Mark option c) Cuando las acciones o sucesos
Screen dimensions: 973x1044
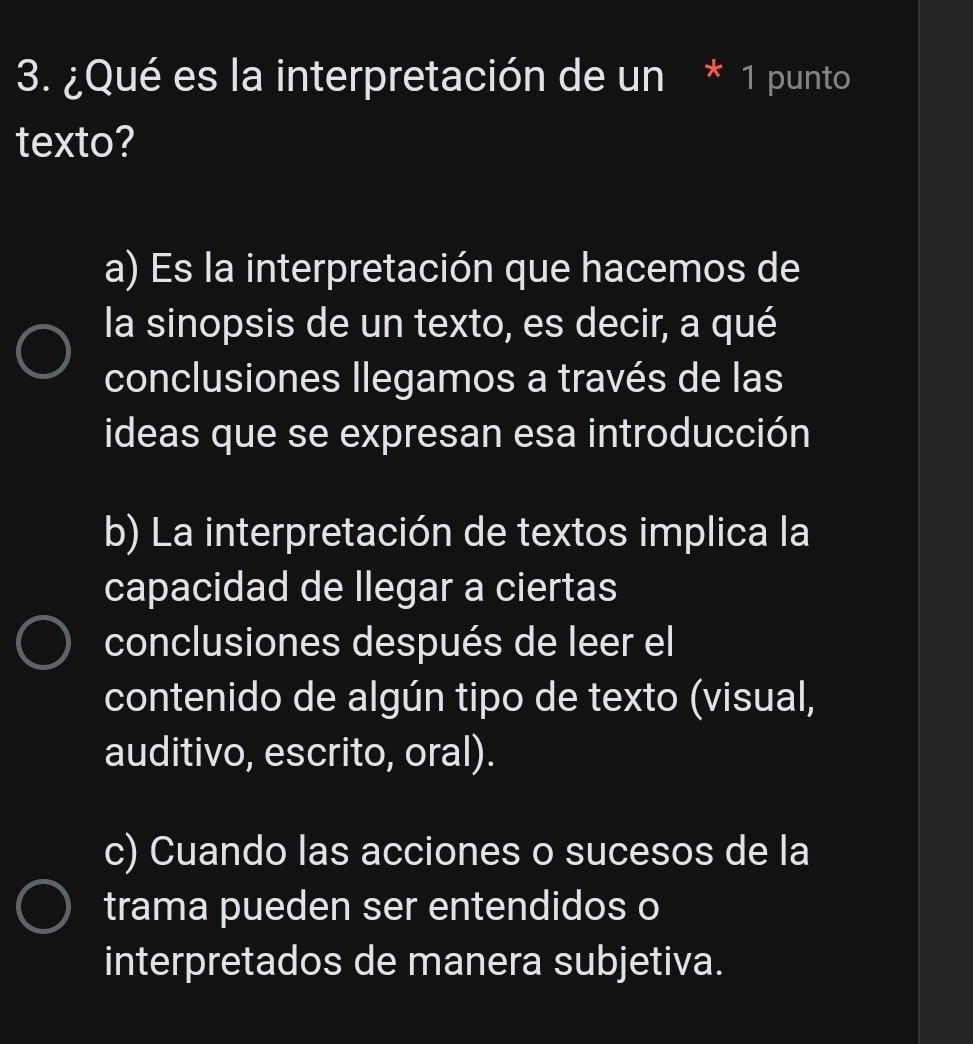pos(44,907)
